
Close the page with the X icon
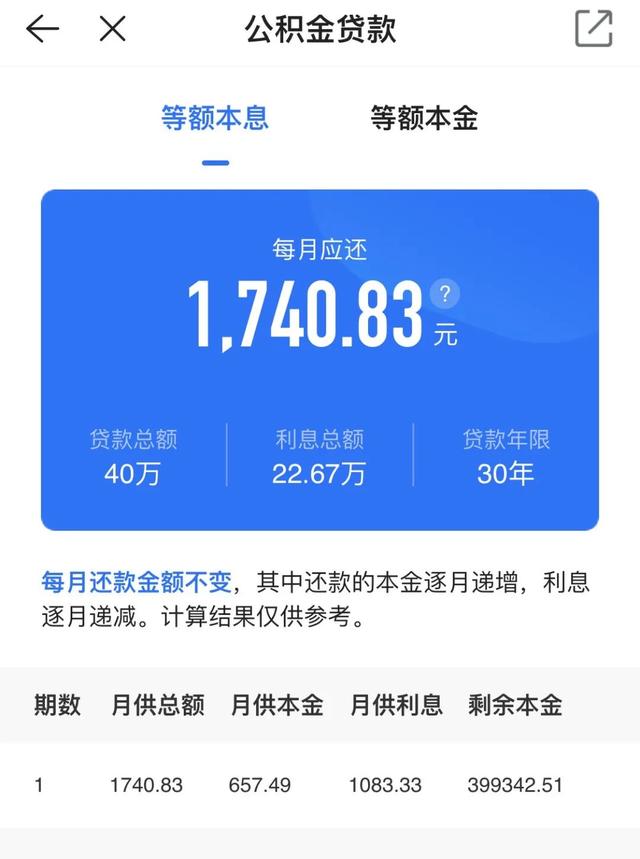coord(113,29)
